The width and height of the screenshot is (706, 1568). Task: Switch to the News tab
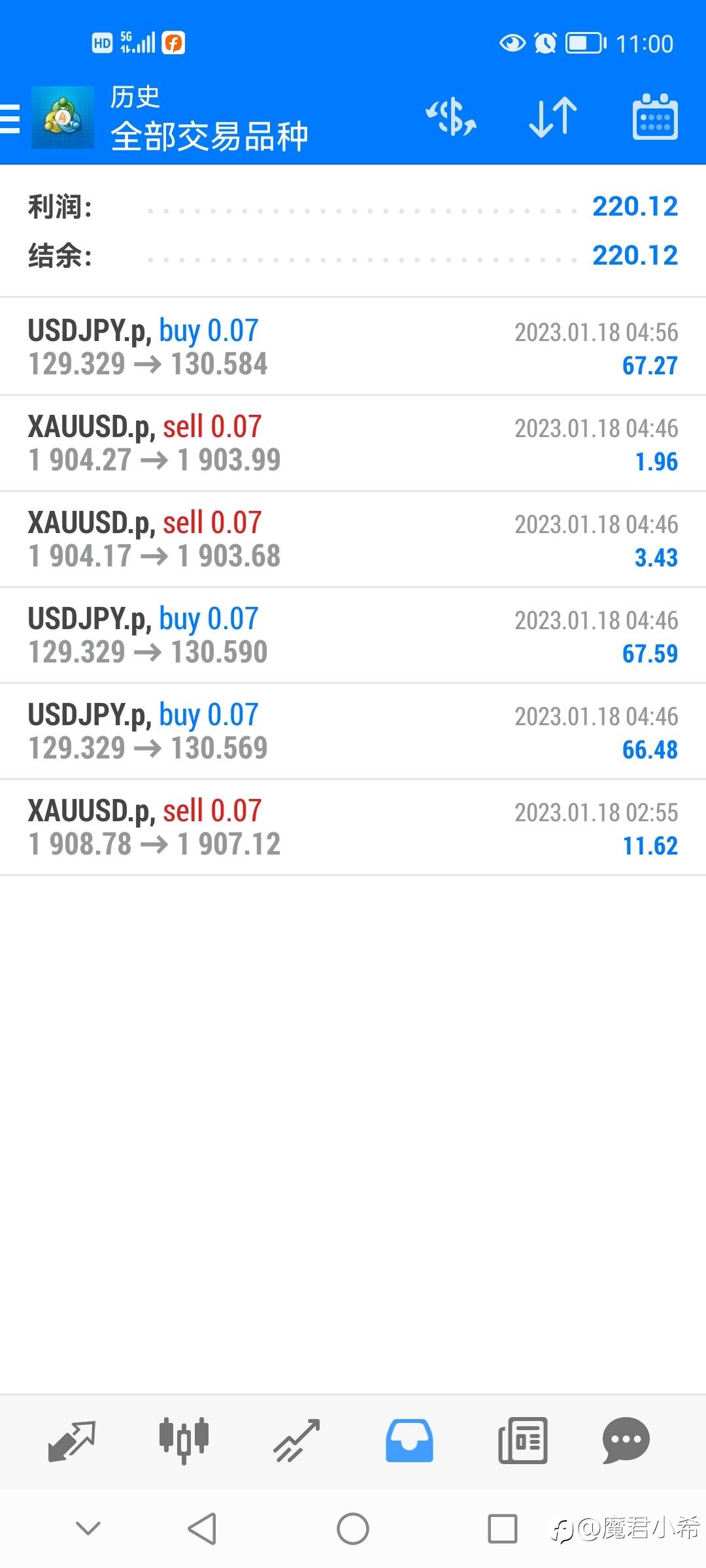522,1440
